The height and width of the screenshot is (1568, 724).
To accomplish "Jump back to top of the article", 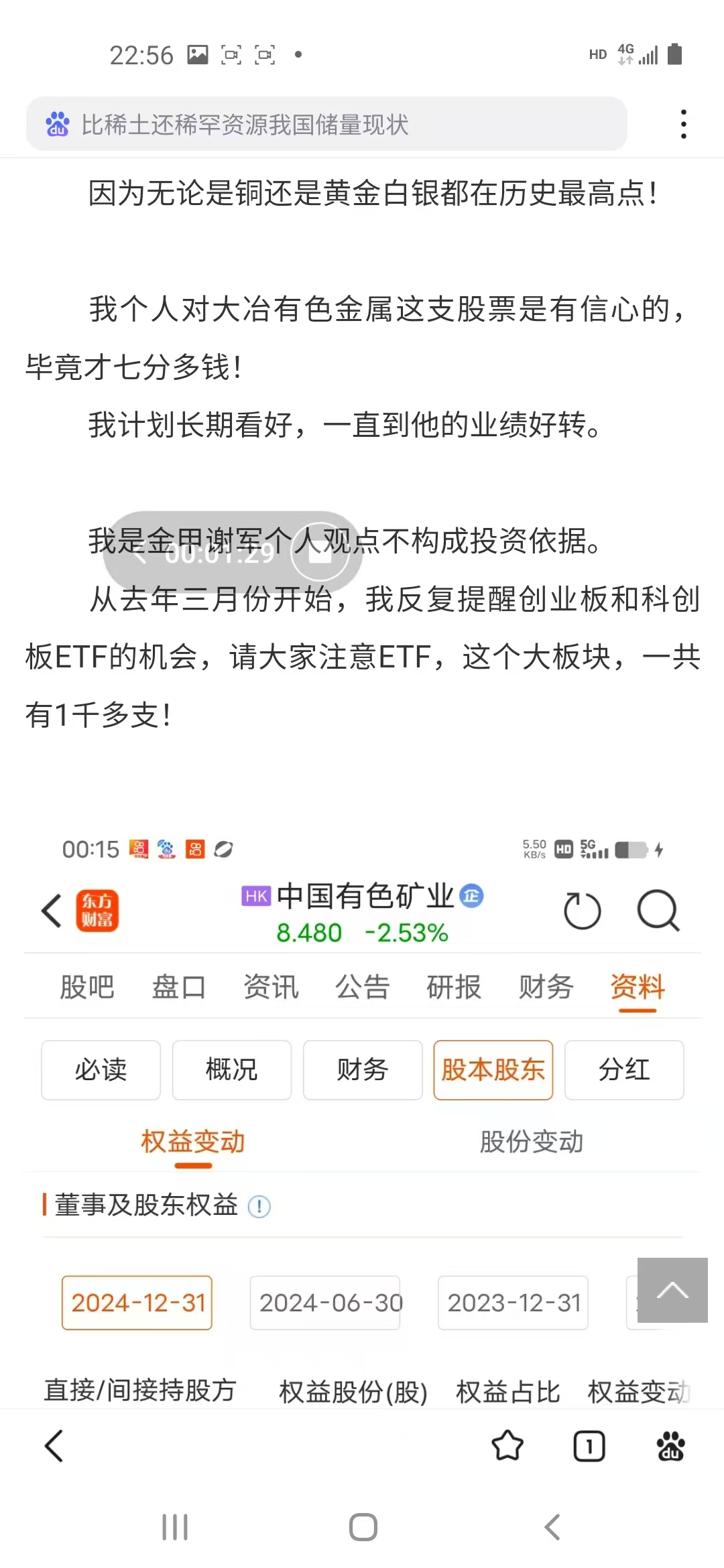I will pyautogui.click(x=672, y=1290).
